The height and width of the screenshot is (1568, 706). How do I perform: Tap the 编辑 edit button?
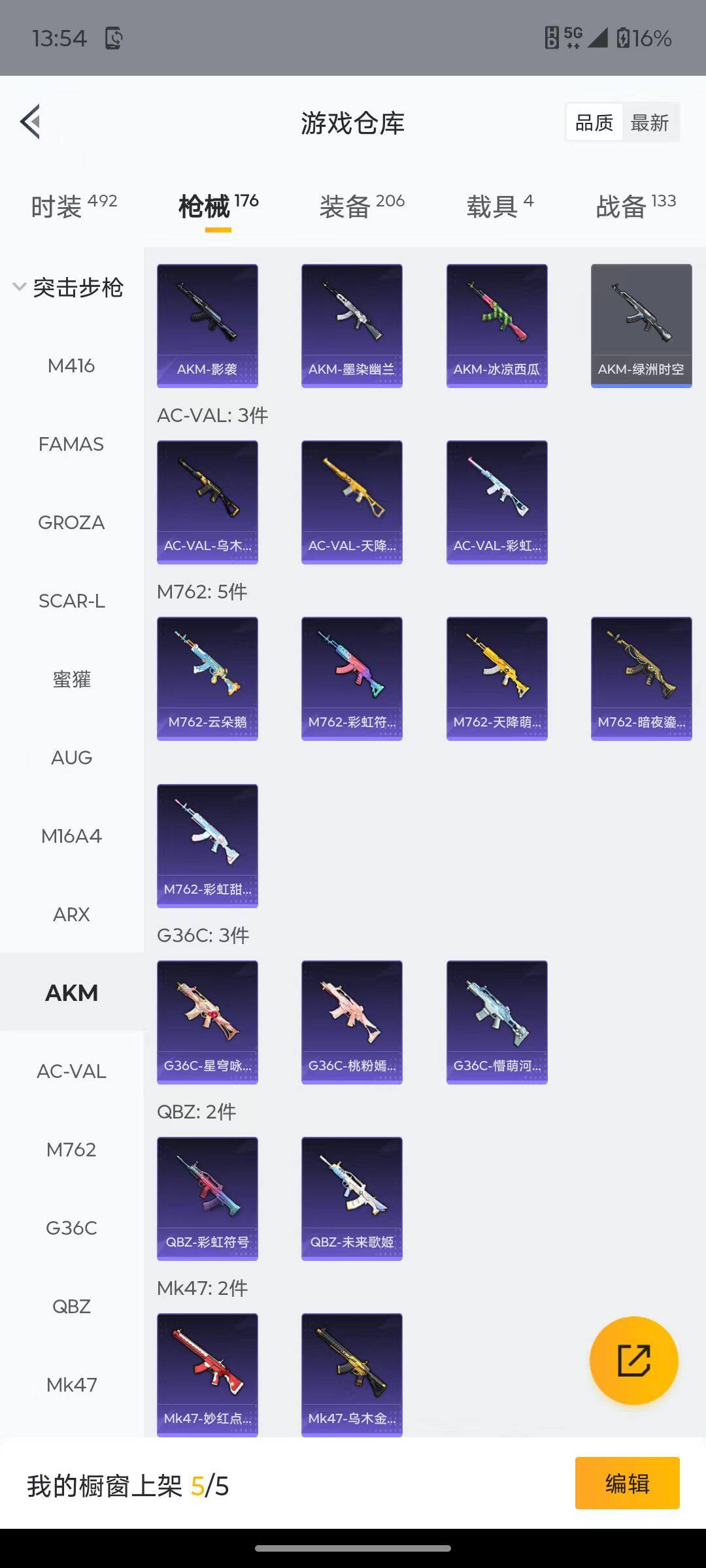[627, 1483]
